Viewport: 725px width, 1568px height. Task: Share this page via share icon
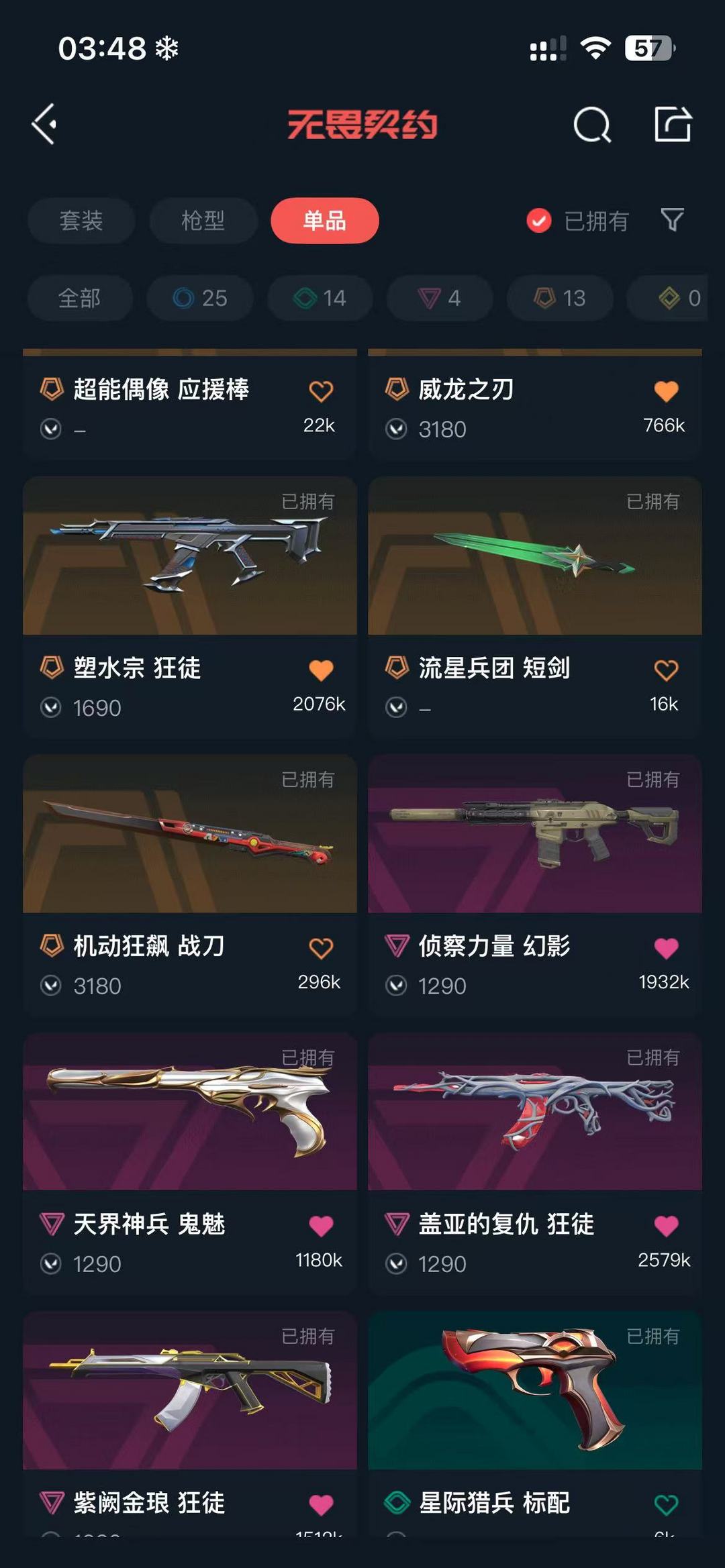coord(673,124)
